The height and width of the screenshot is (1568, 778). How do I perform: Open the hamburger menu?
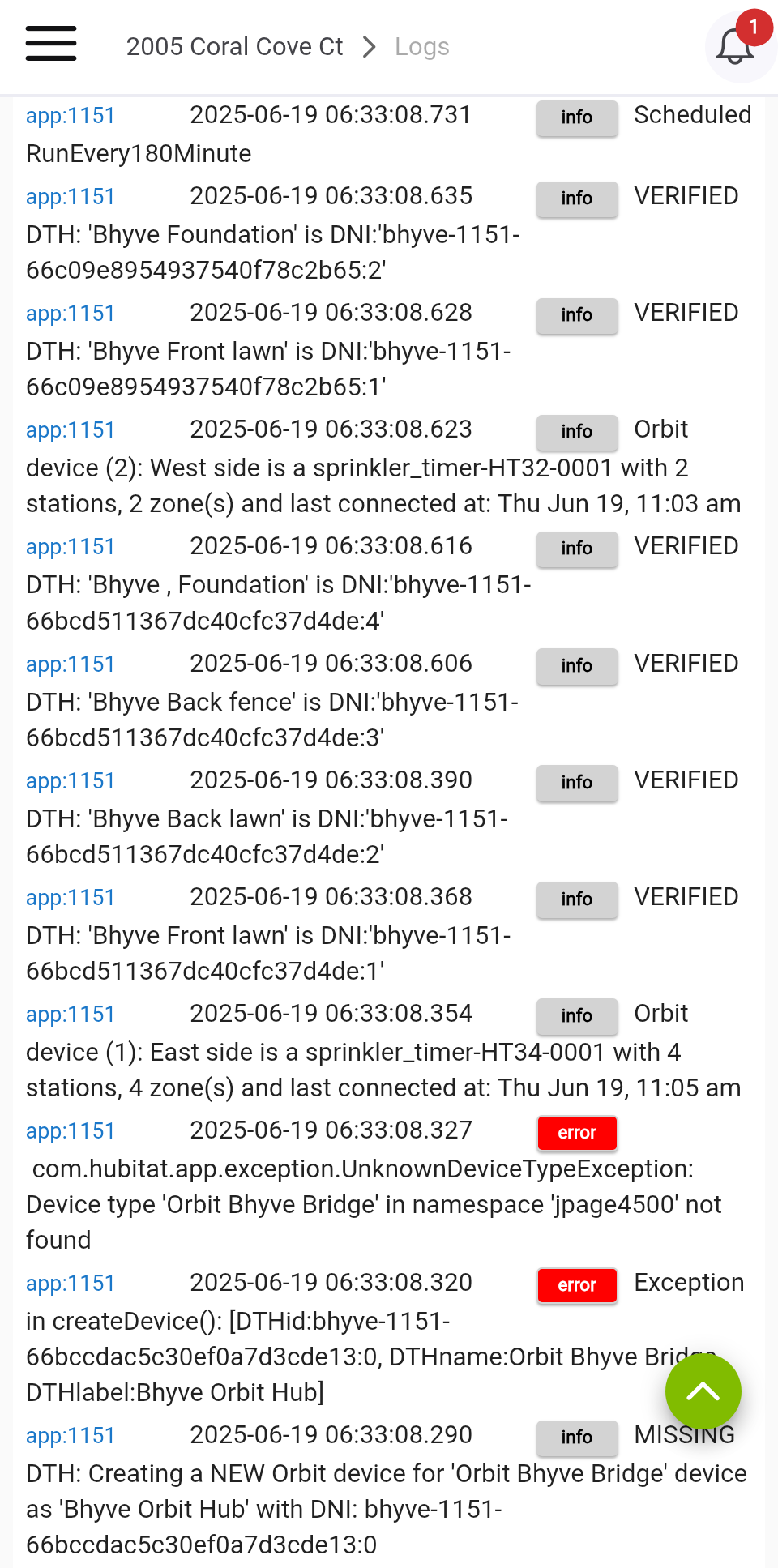51,44
